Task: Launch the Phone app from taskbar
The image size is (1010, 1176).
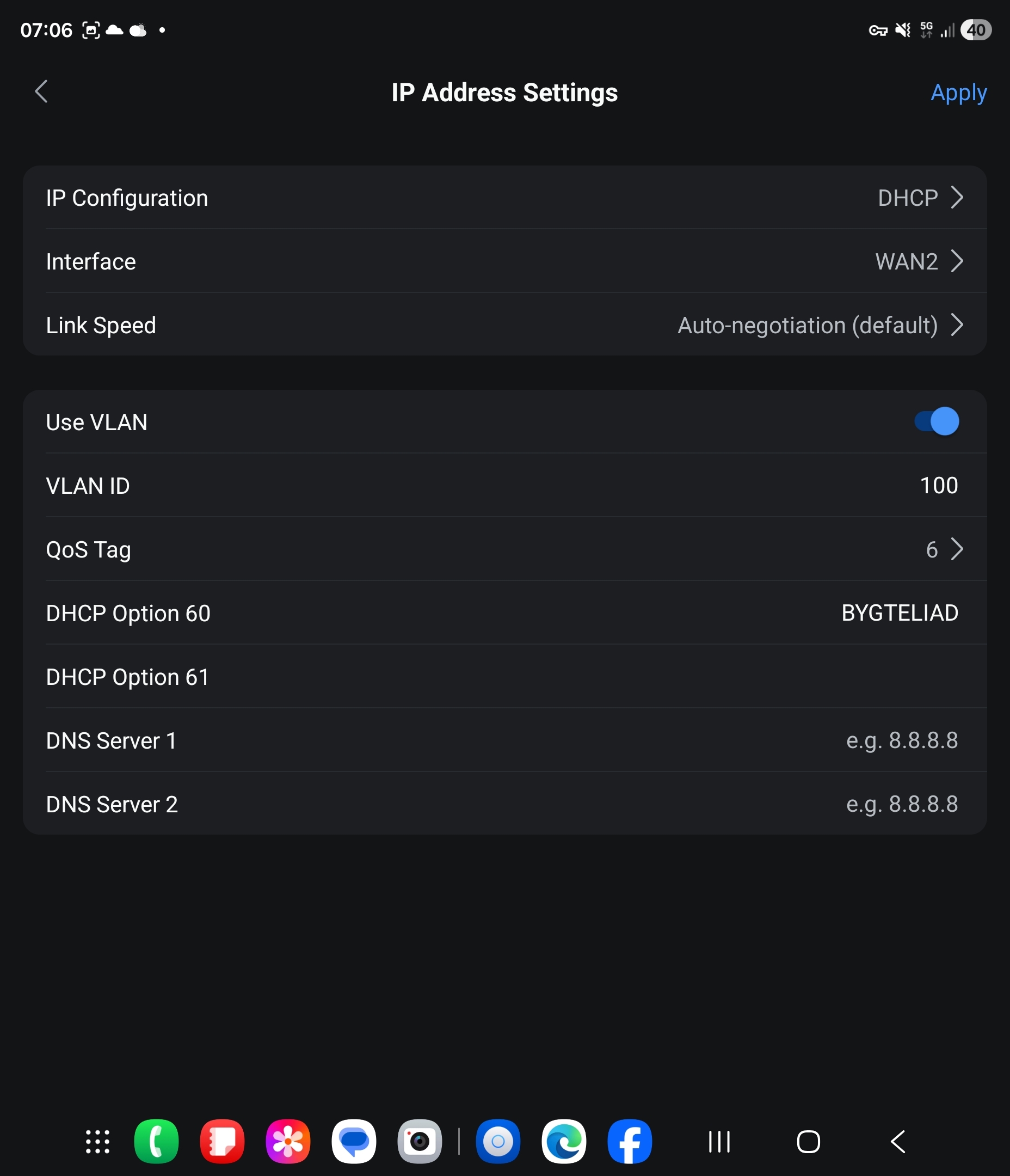Action: click(x=156, y=1141)
